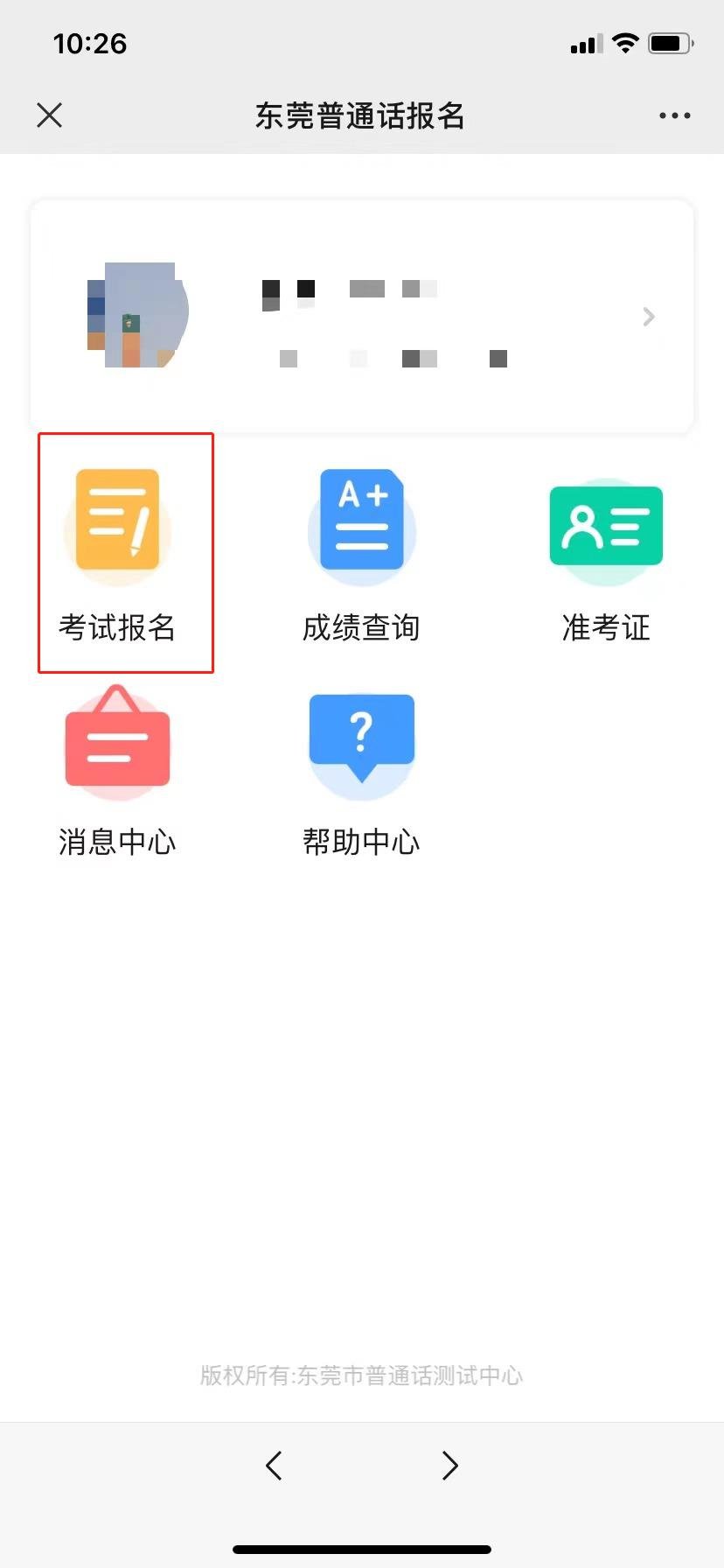Close the 东莞普通话报名 page

(50, 115)
